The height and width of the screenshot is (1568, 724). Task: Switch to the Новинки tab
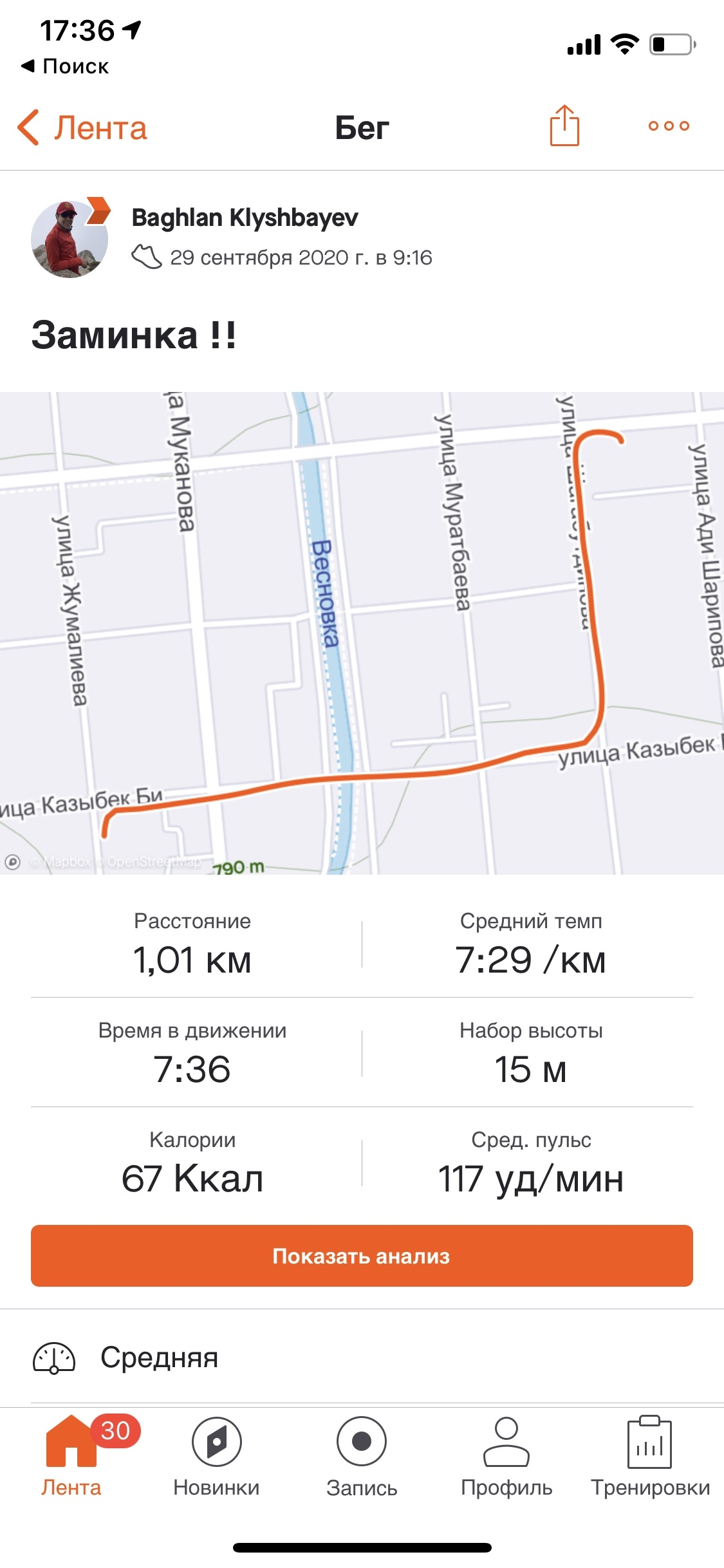click(x=216, y=1456)
